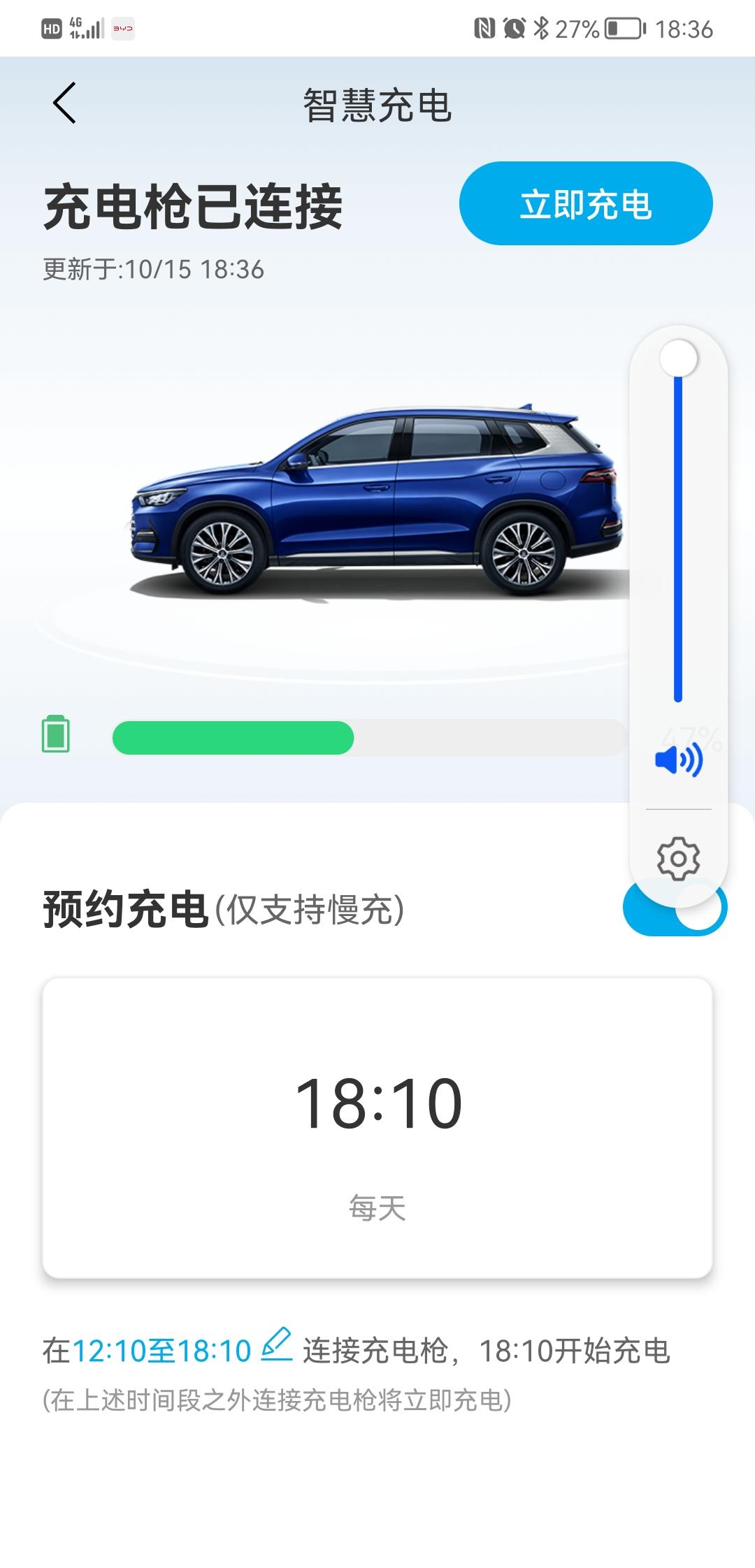Viewport: 755px width, 1568px height.
Task: Open sound settings from the volume panel gear
Action: [x=678, y=858]
